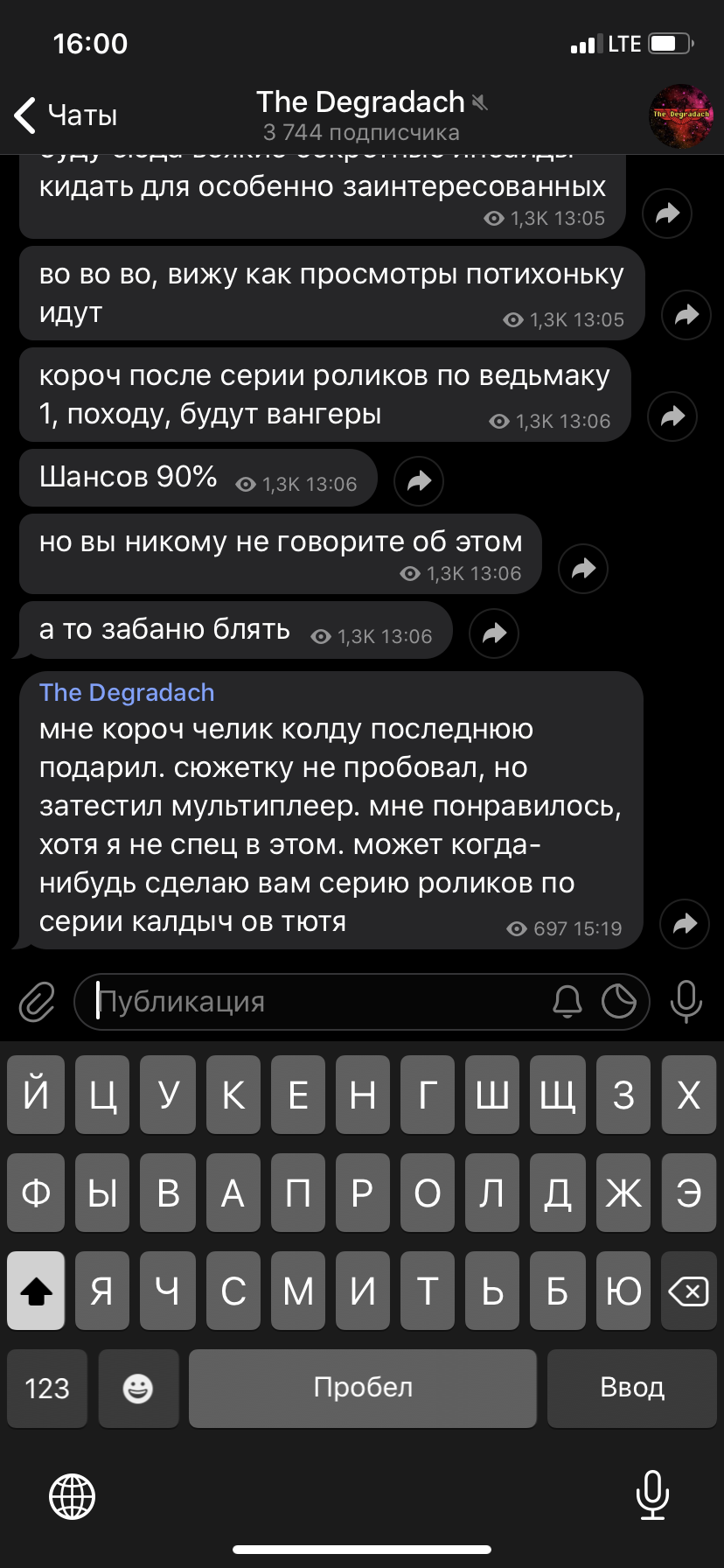Go back to Чаты list

pos(66,115)
